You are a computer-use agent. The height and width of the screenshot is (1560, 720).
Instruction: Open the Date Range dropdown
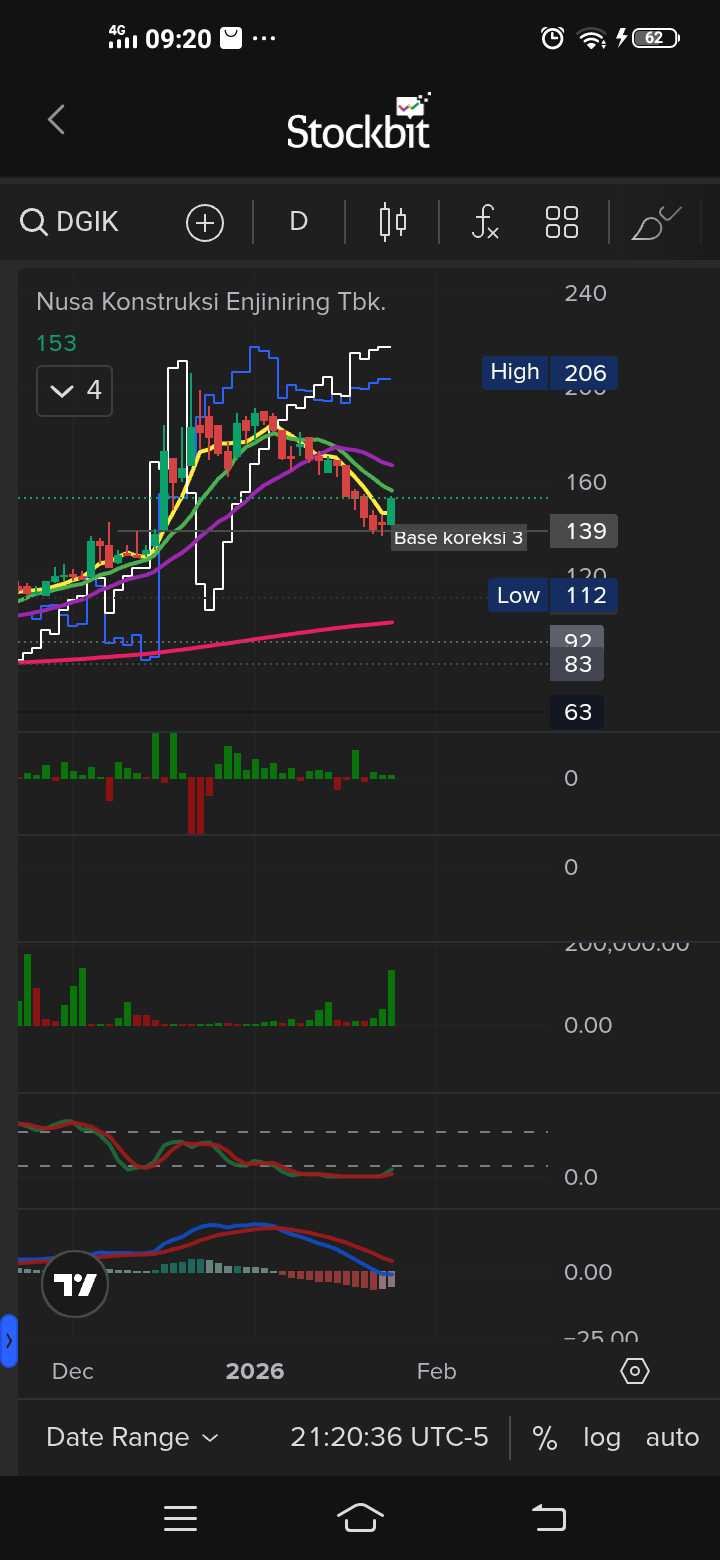132,1437
